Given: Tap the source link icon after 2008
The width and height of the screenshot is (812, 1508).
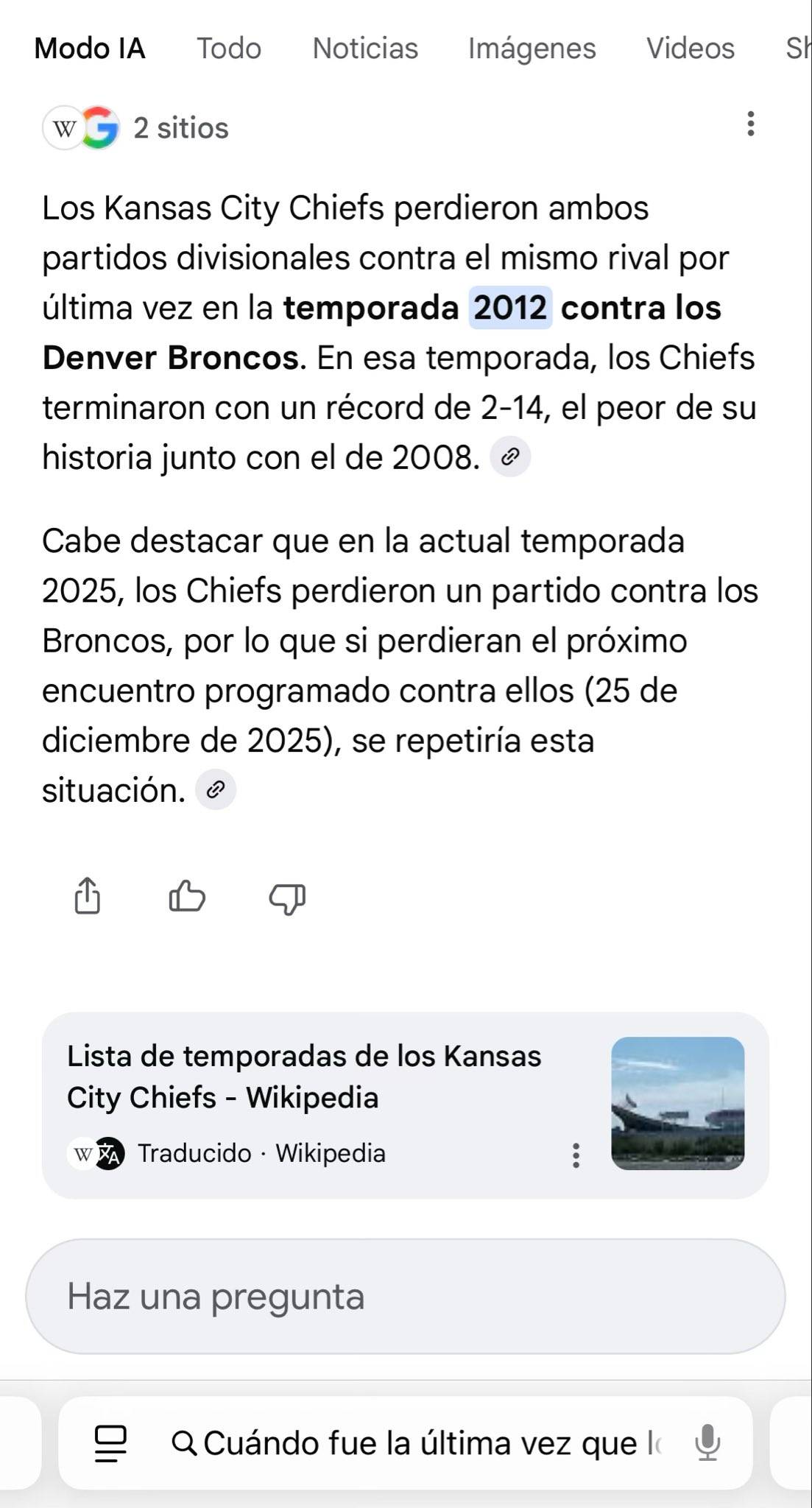Looking at the screenshot, I should click(x=510, y=457).
